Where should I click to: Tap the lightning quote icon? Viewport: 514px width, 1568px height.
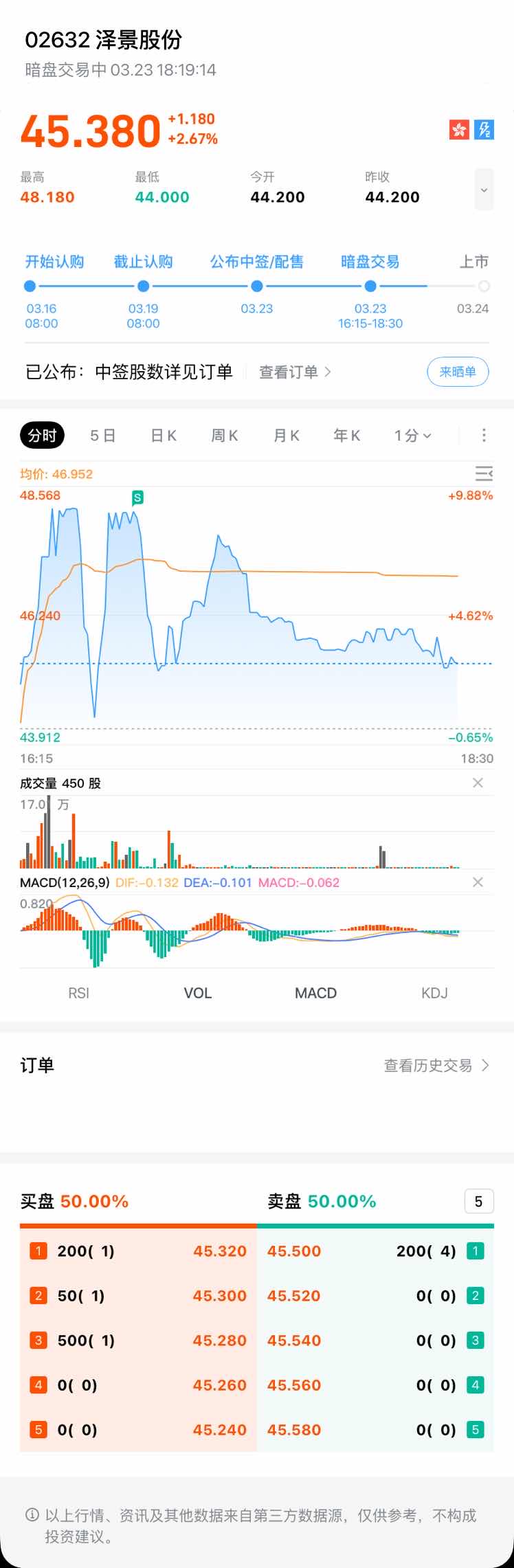[484, 129]
